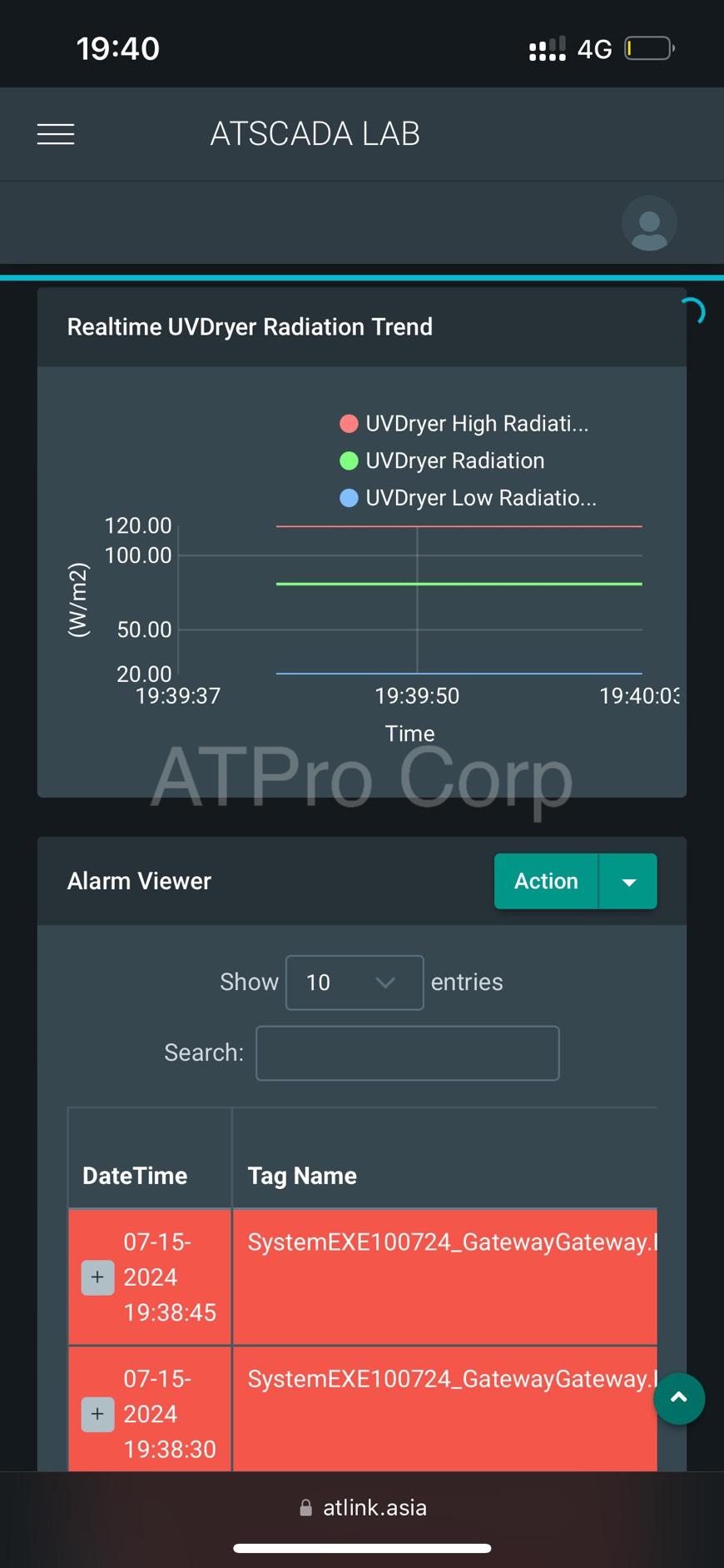The height and width of the screenshot is (1568, 724).
Task: Toggle UVDryer High Radiation legend series
Action: (464, 424)
